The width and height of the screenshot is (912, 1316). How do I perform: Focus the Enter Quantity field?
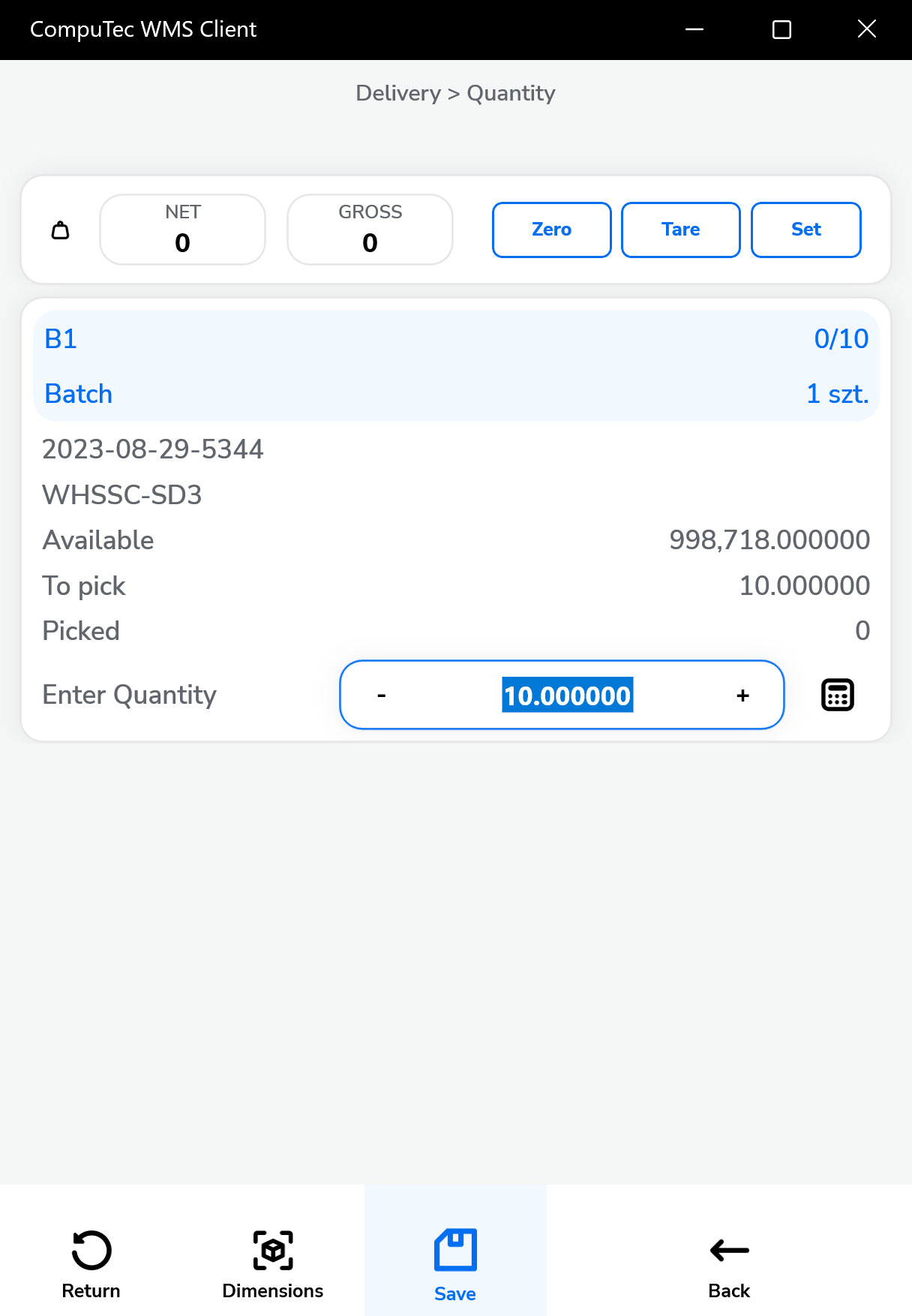tap(567, 696)
